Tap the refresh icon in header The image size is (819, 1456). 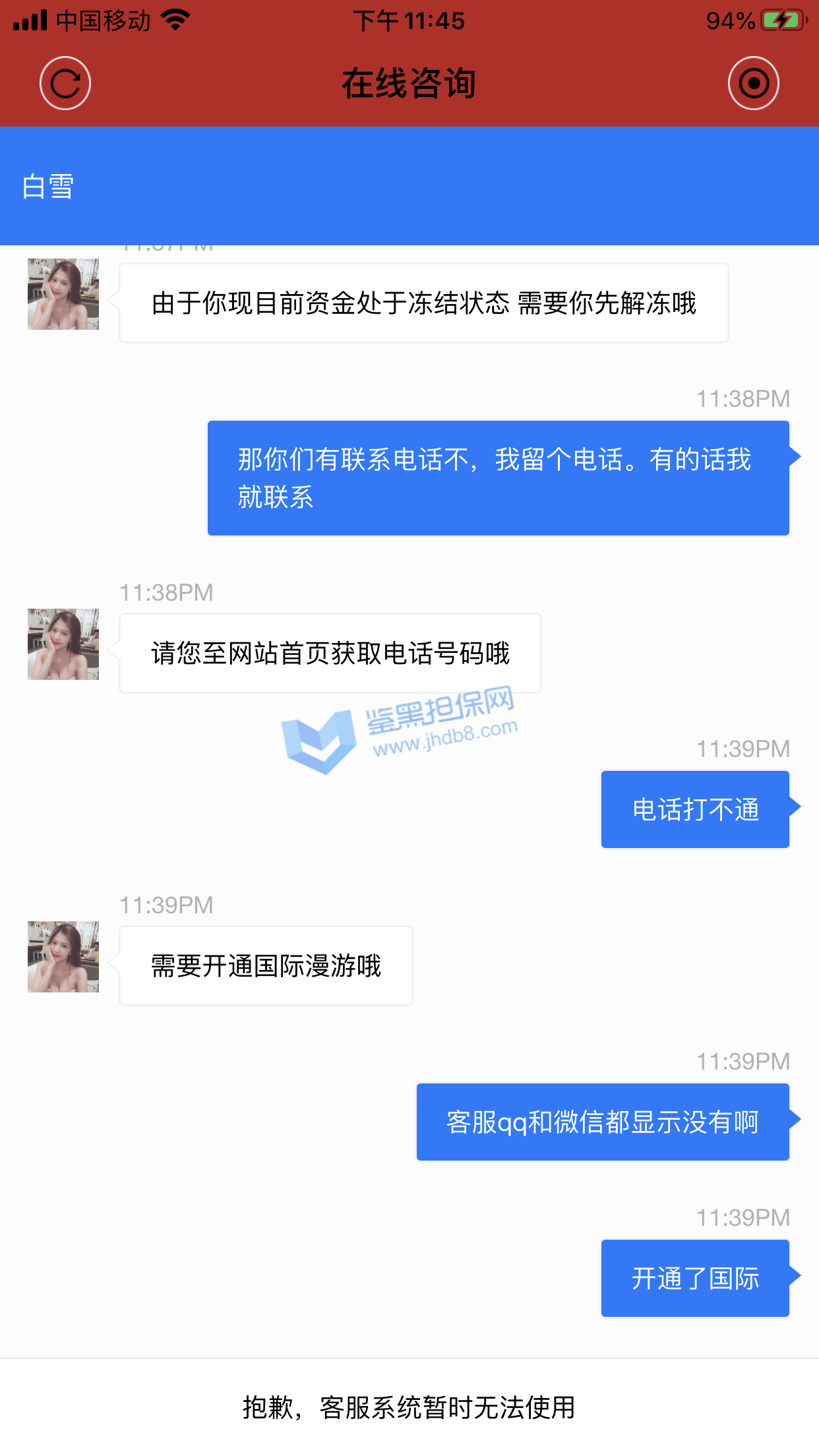[65, 83]
